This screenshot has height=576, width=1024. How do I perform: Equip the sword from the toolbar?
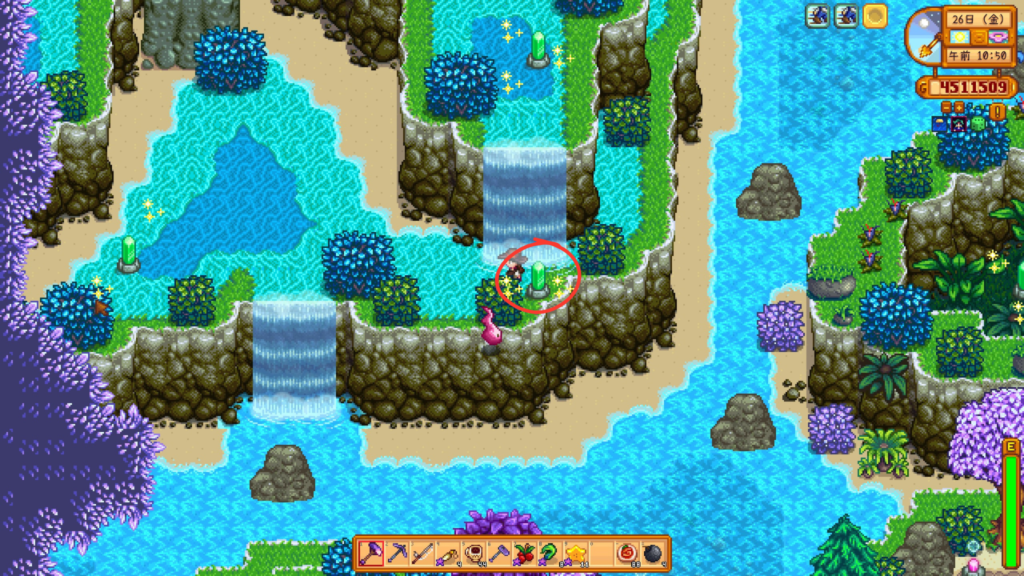[422, 553]
